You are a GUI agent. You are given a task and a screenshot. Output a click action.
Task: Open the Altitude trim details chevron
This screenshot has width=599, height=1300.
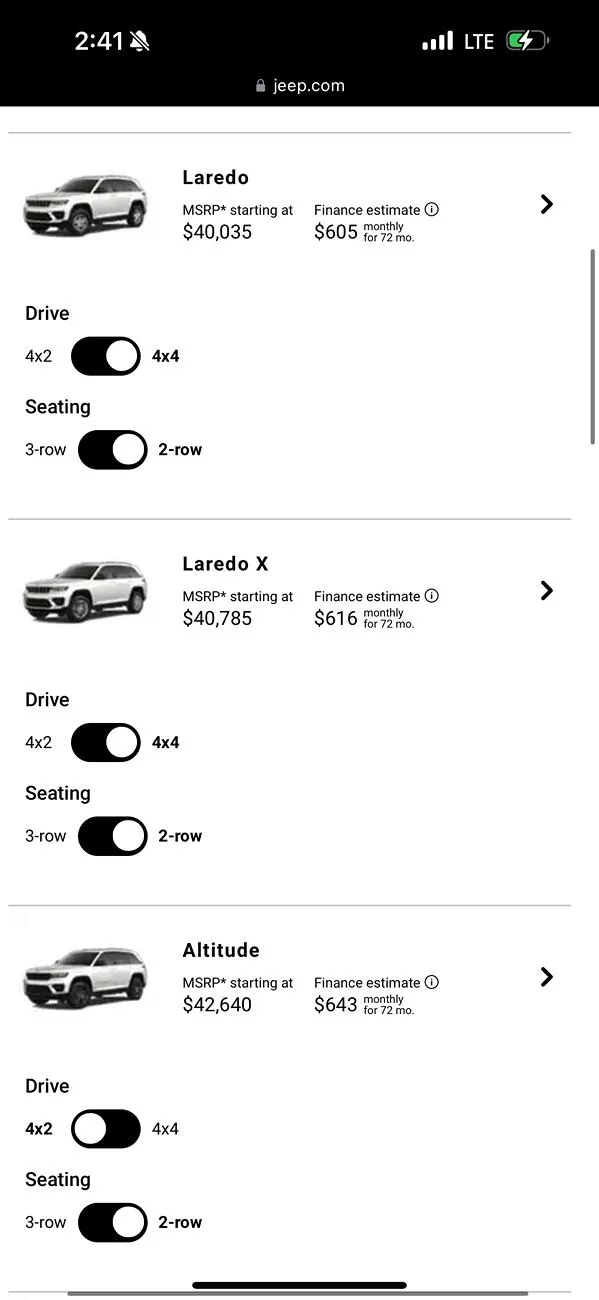click(546, 977)
